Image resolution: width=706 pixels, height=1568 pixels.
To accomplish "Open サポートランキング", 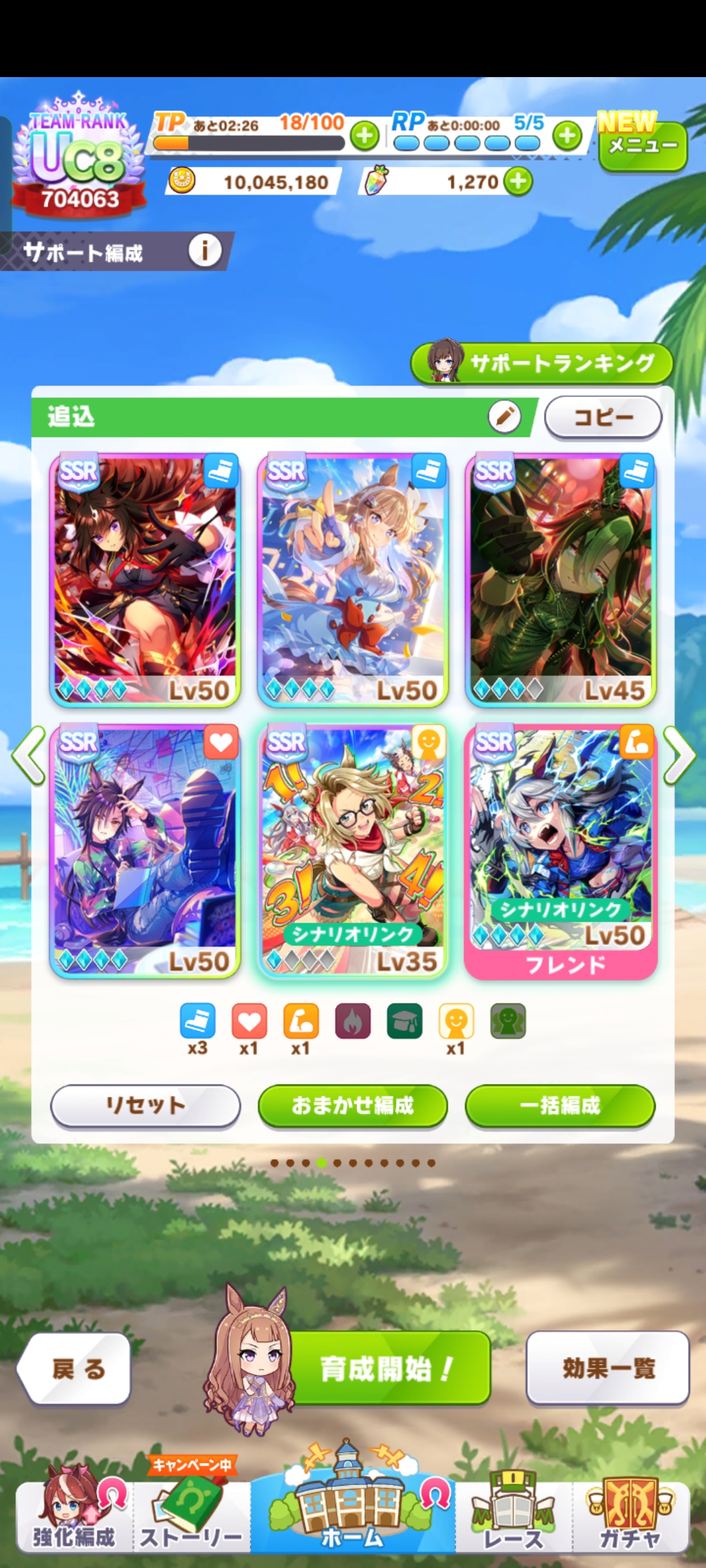I will click(542, 362).
